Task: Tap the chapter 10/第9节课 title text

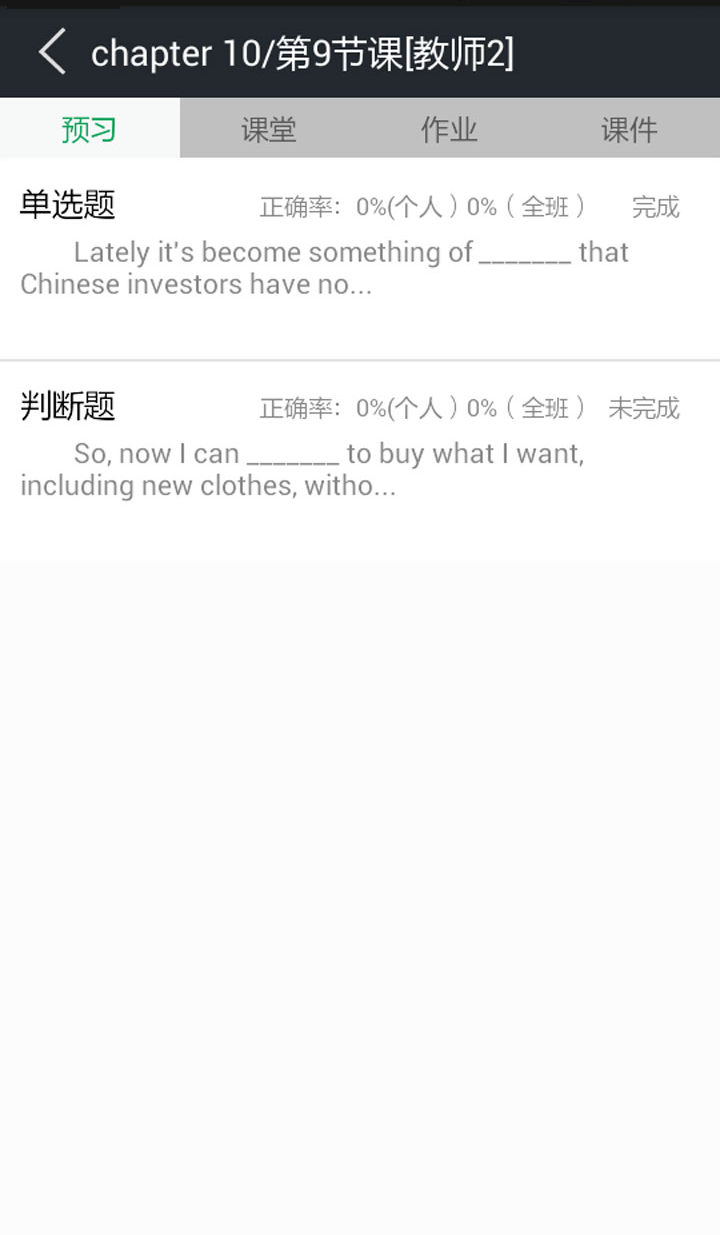Action: (250, 52)
